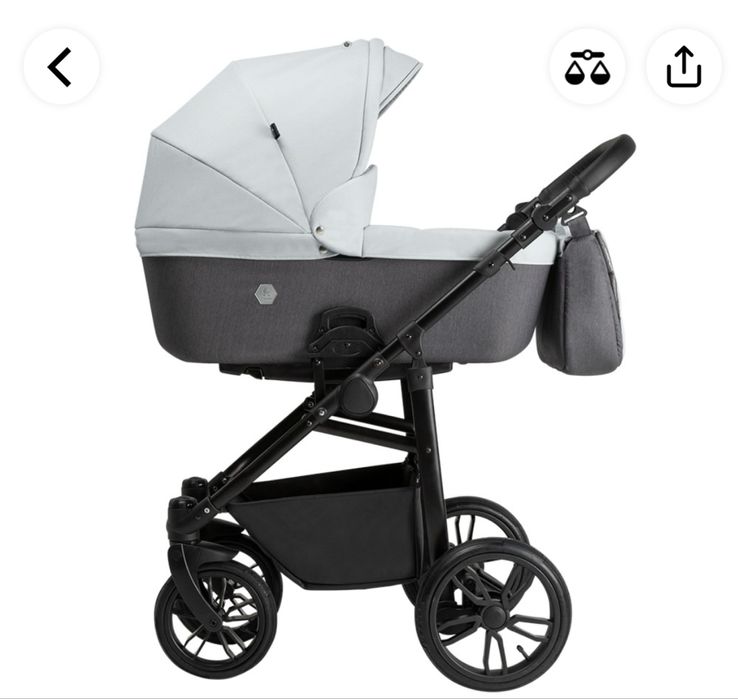Image resolution: width=738 pixels, height=699 pixels.
Task: Add this stroller to comparison
Action: (586, 67)
